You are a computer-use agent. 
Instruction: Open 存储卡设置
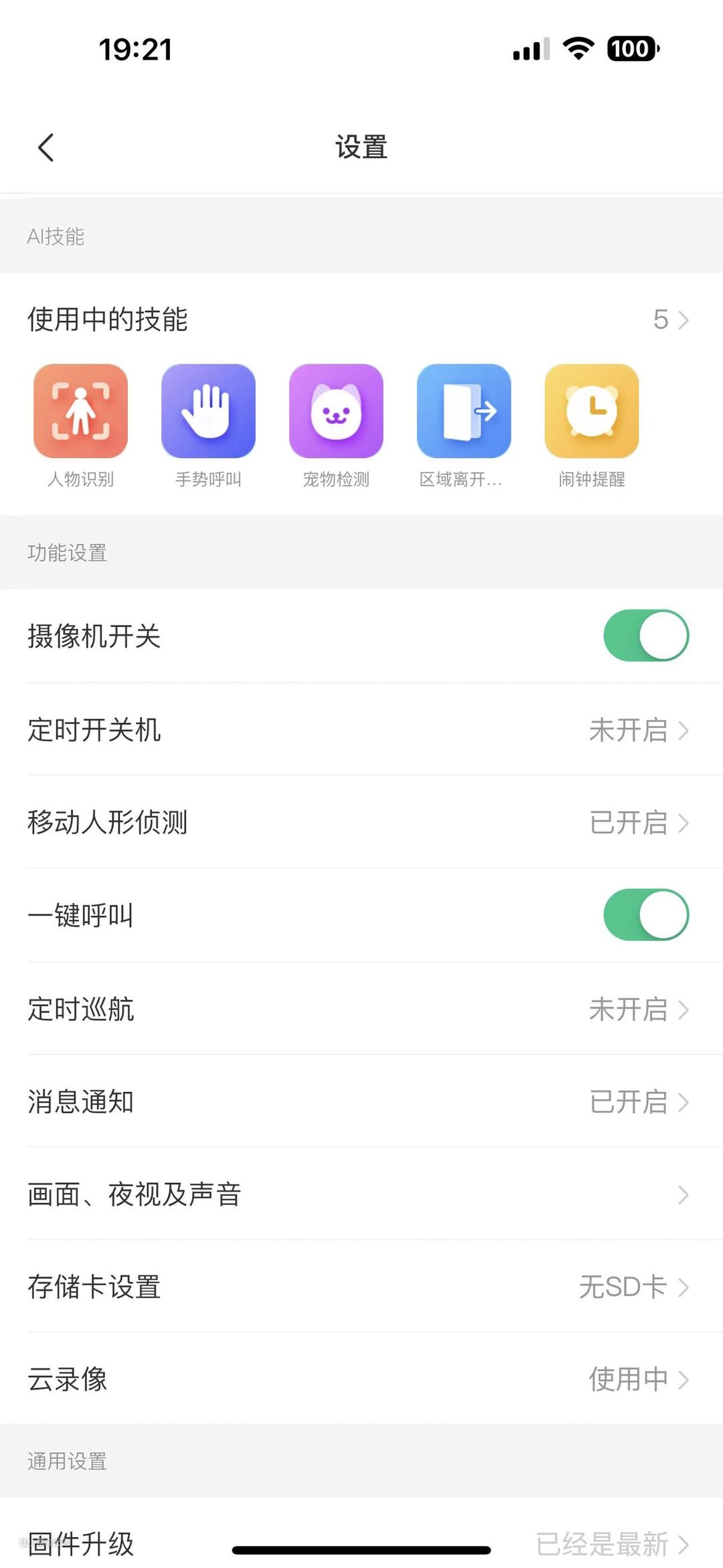coord(361,1287)
